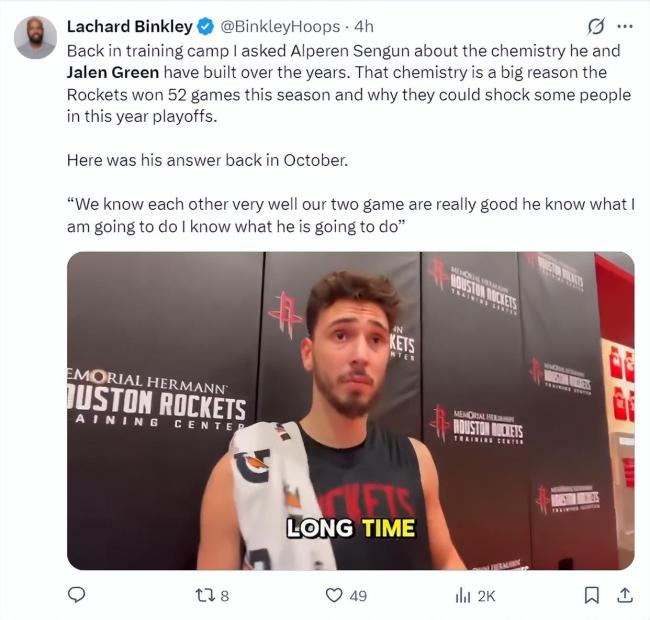650x620 pixels.
Task: Open the post's three-dot overflow menu
Action: click(x=626, y=25)
